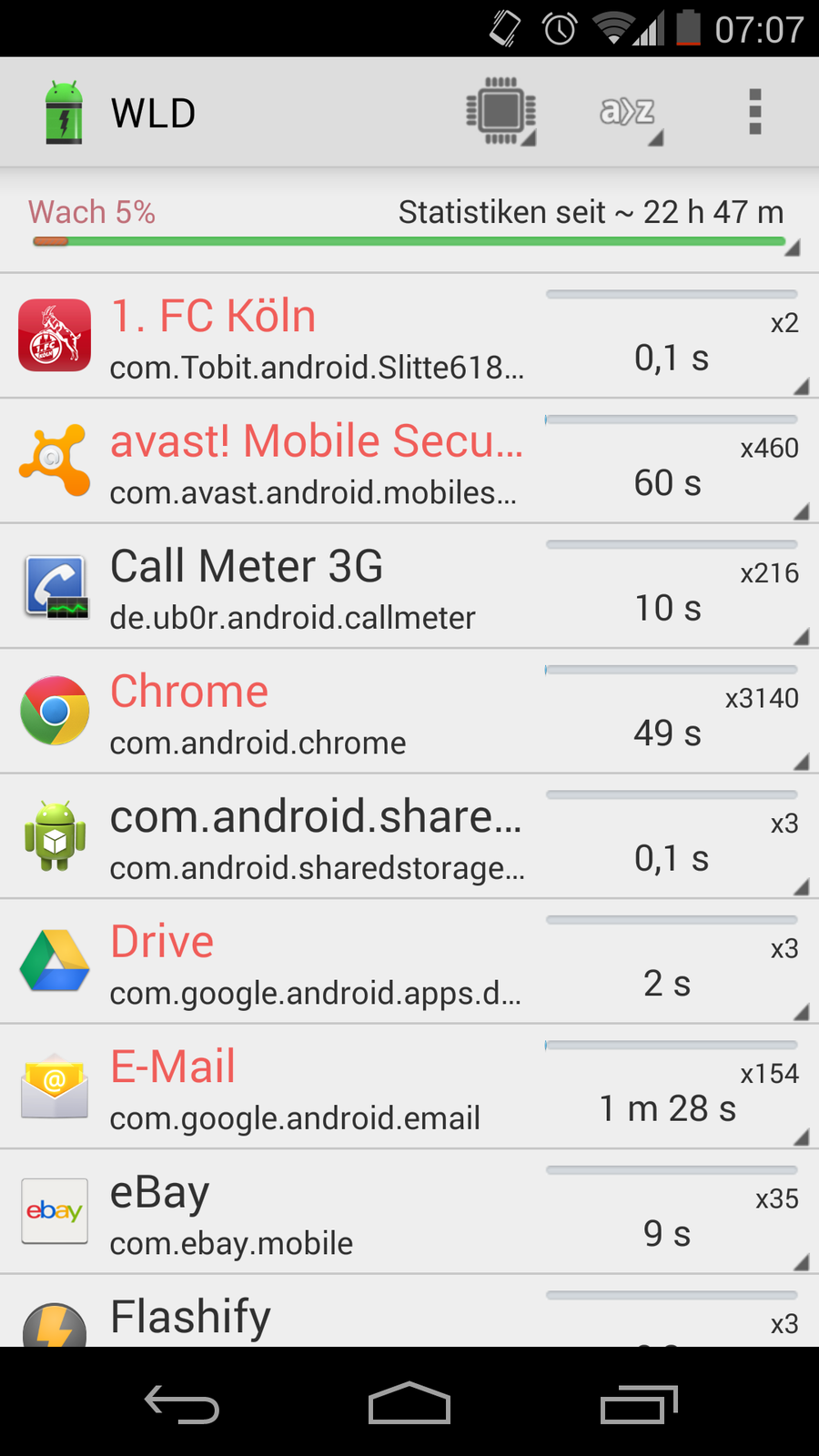Image resolution: width=819 pixels, height=1456 pixels.
Task: Open the com.android.sharedstorage entry
Action: [x=409, y=837]
